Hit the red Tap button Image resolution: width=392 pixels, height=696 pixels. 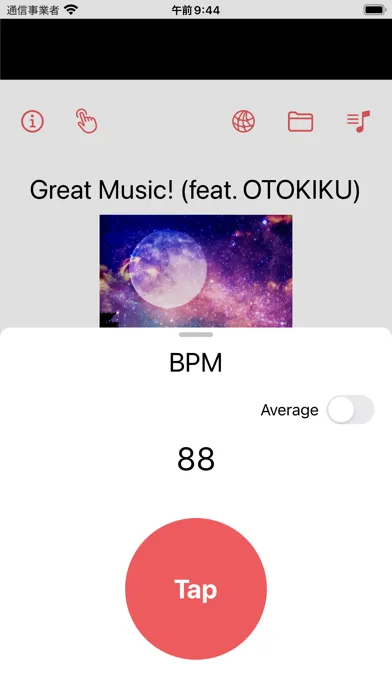tap(196, 589)
